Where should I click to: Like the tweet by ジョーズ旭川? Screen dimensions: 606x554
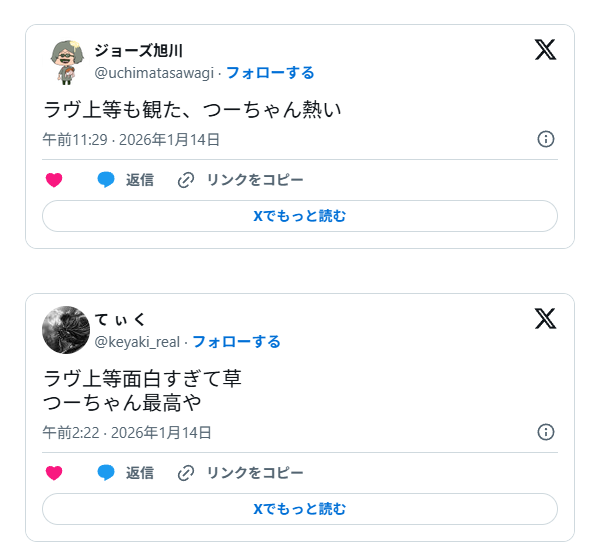[54, 180]
